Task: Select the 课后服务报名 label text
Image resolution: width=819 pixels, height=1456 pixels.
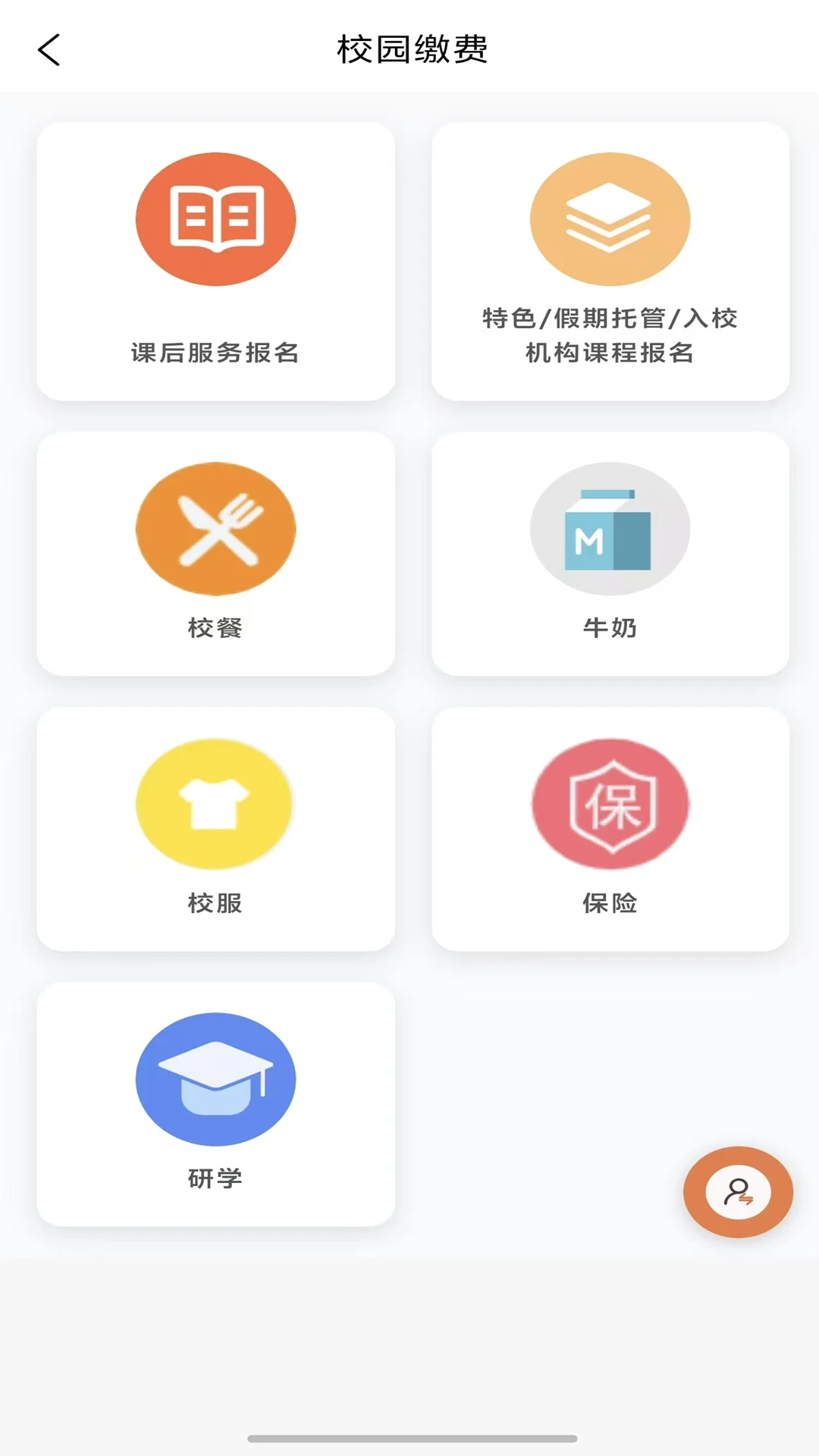Action: pyautogui.click(x=215, y=351)
